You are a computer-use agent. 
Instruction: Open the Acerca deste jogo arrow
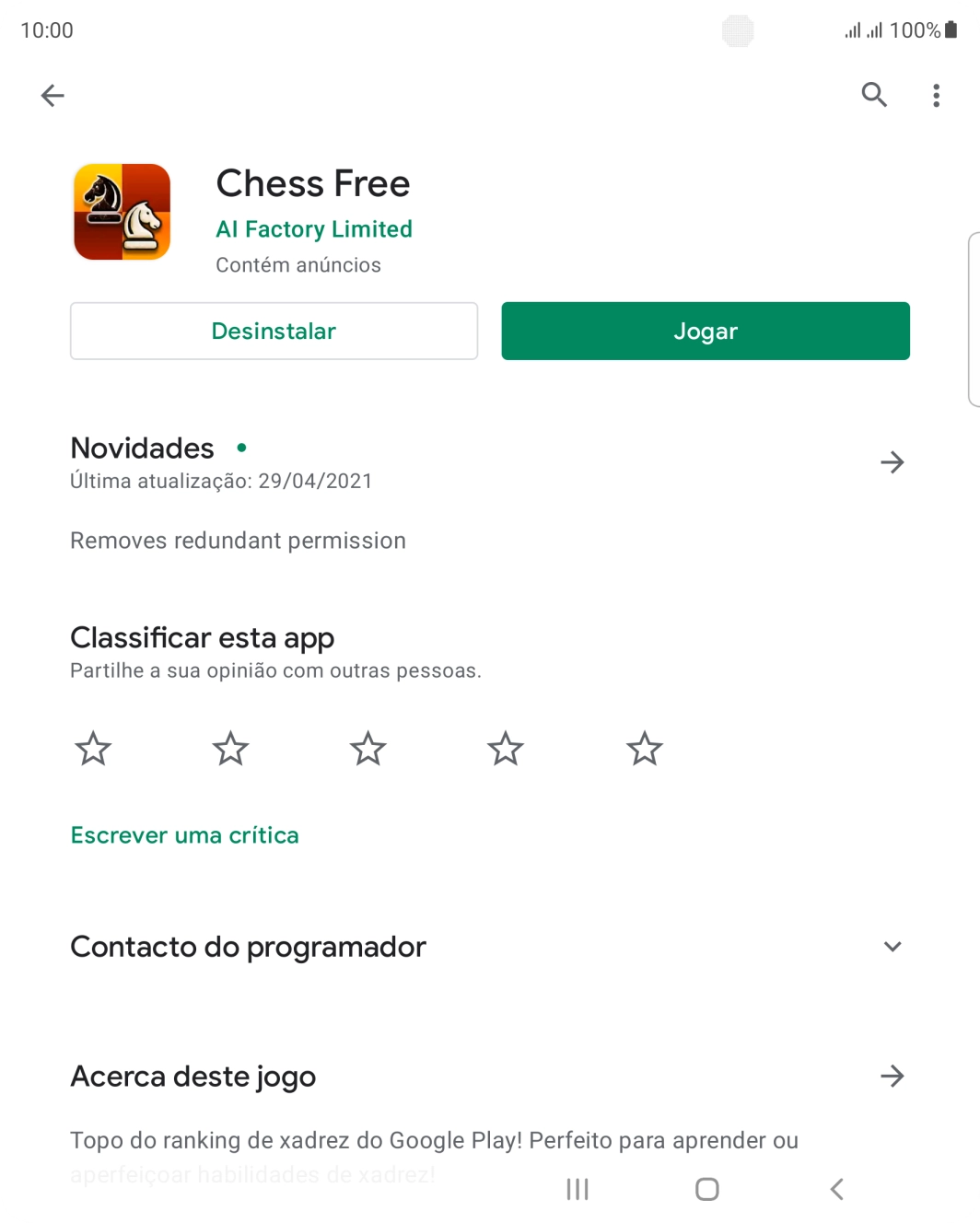click(x=892, y=1076)
